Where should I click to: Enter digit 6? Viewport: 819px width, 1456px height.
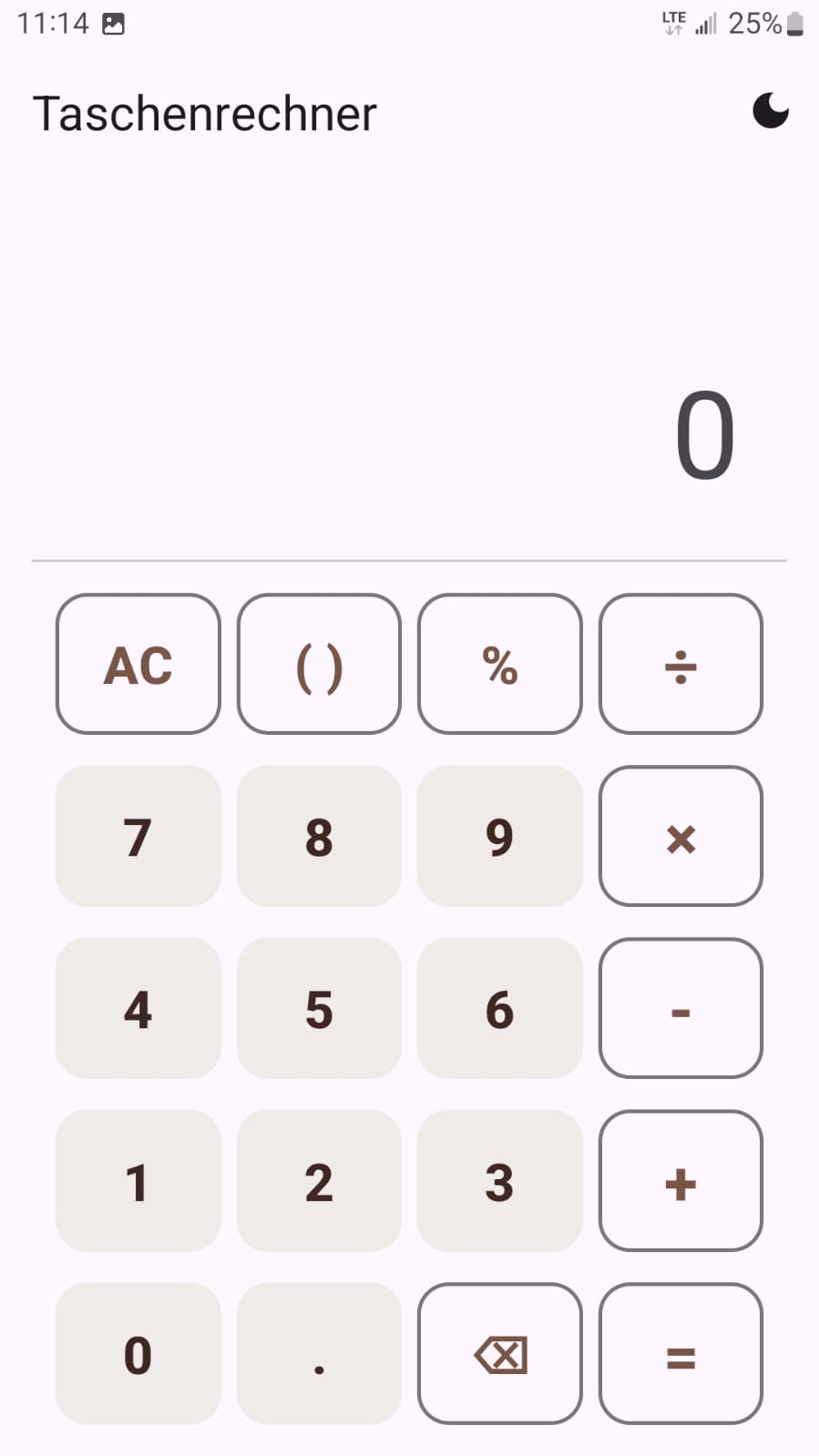click(x=499, y=1008)
